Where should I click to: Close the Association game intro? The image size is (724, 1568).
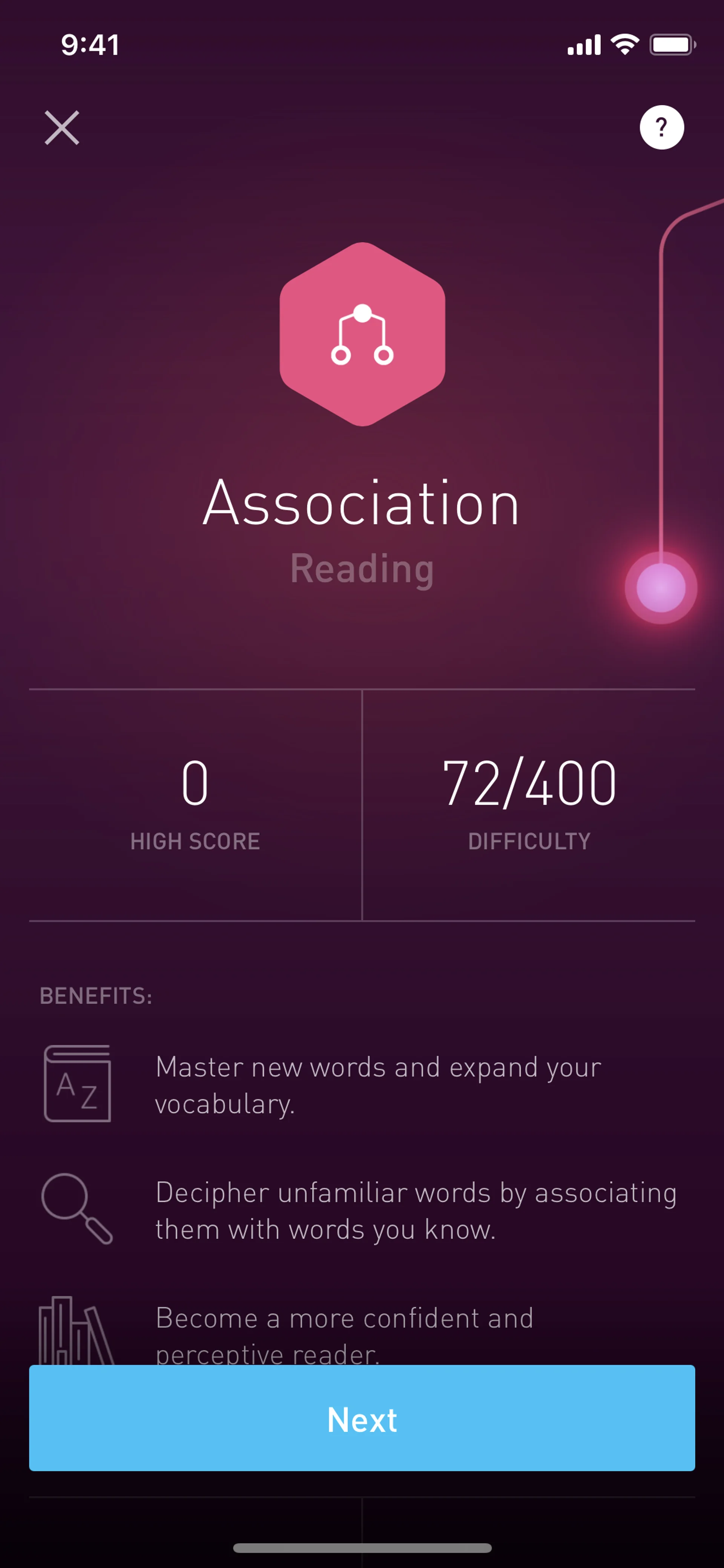point(62,128)
